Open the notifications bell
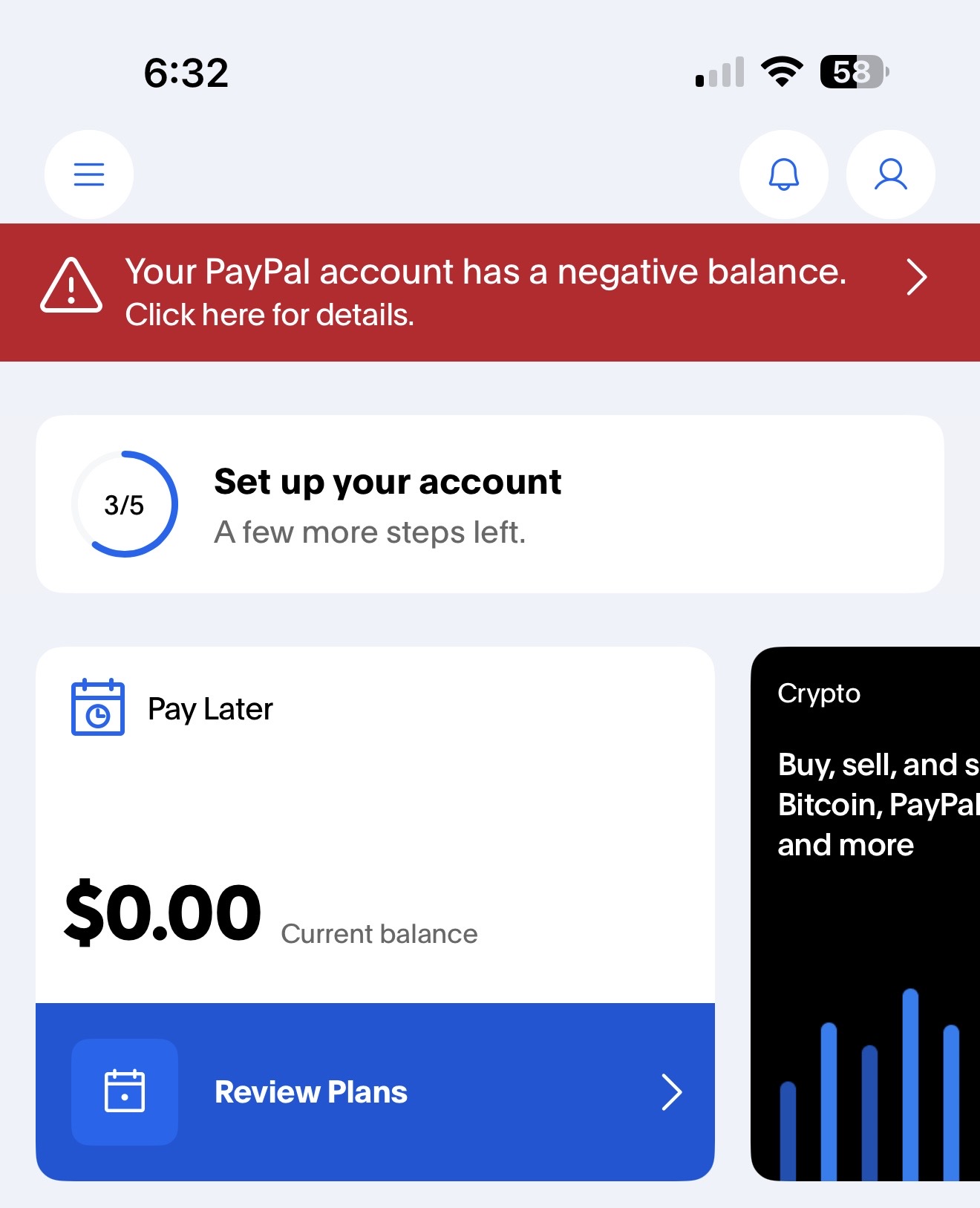 coord(783,174)
